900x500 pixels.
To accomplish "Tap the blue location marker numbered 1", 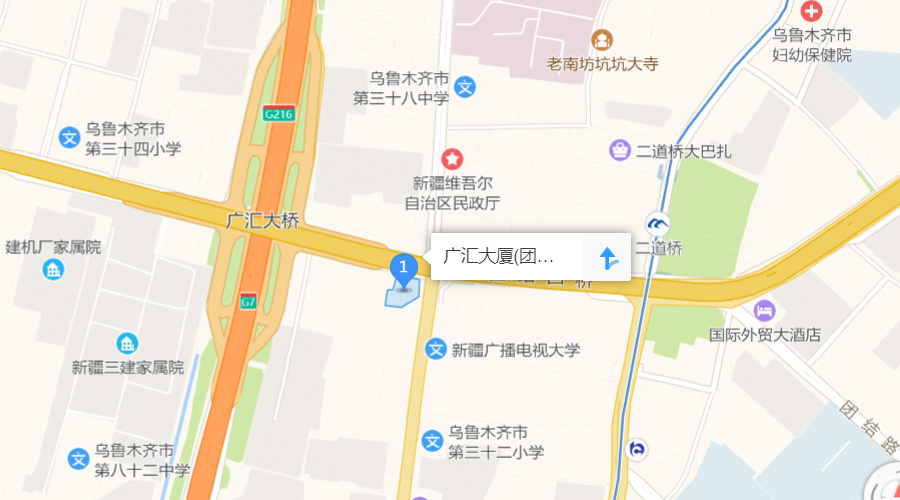I will (x=402, y=268).
